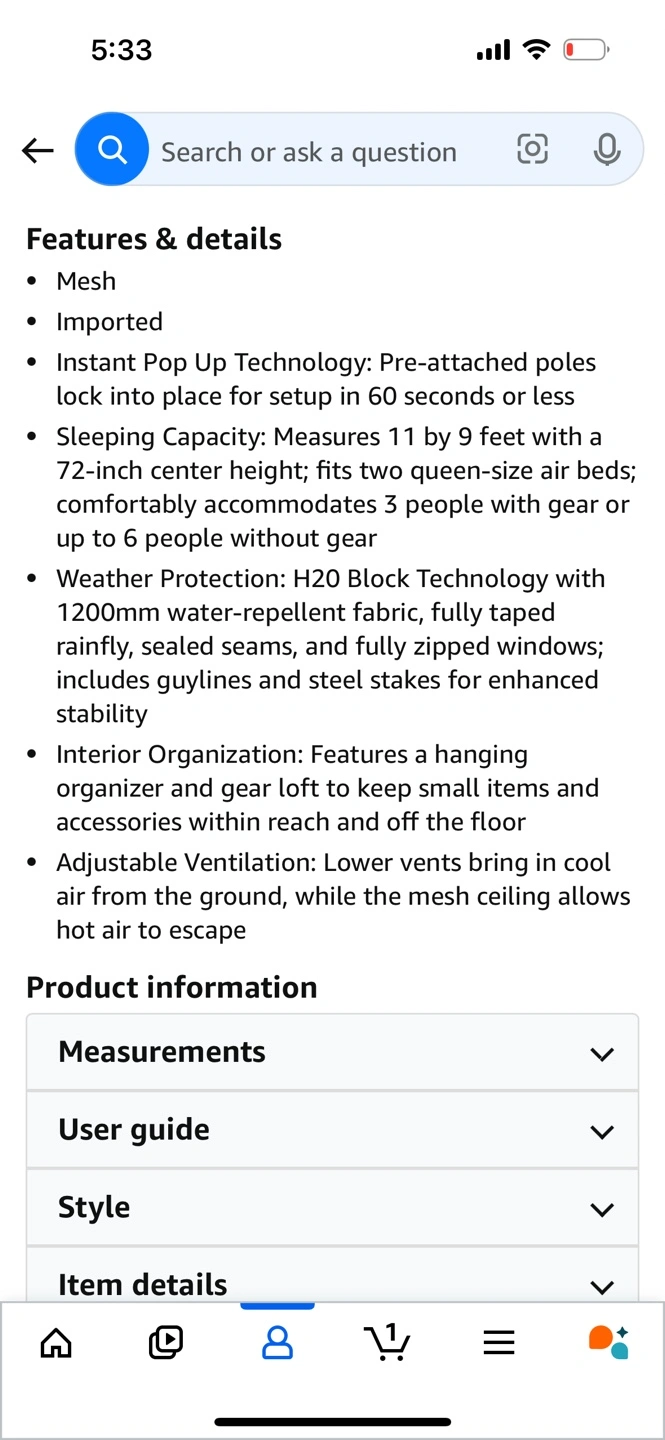The width and height of the screenshot is (665, 1440).
Task: Expand the User guide section
Action: click(332, 1130)
